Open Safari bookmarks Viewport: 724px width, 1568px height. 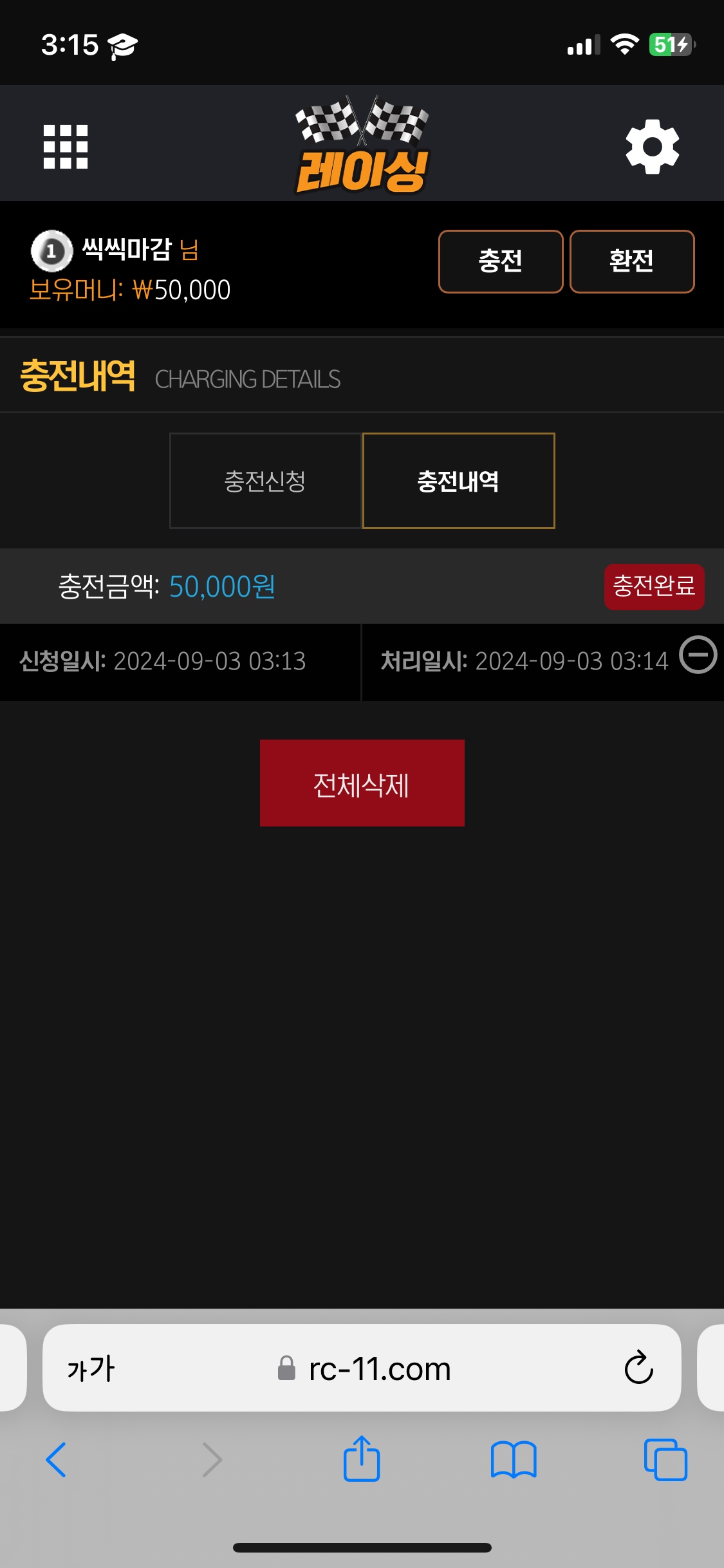(514, 1460)
